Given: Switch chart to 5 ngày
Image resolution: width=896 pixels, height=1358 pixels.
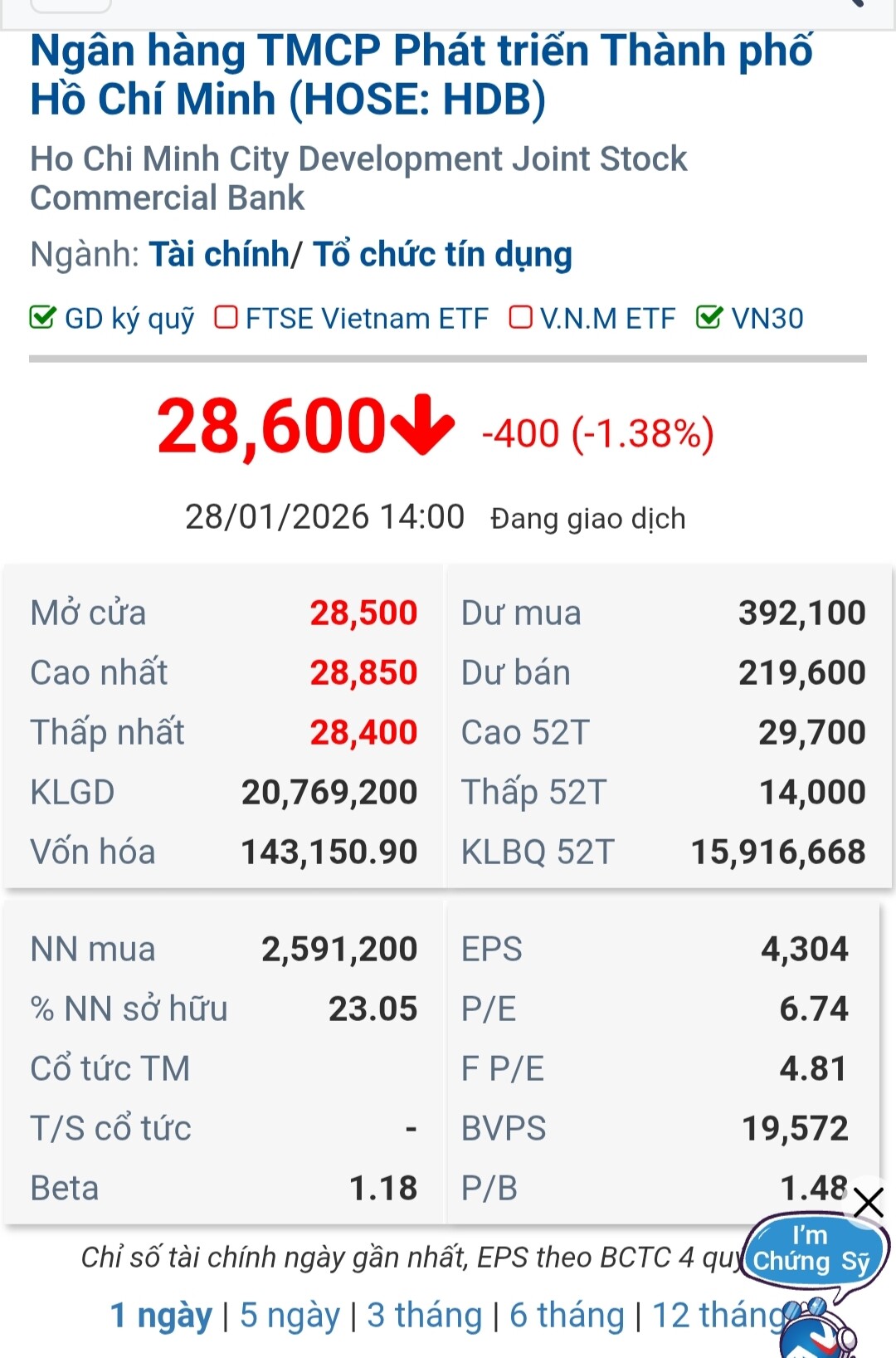Looking at the screenshot, I should pyautogui.click(x=290, y=1316).
